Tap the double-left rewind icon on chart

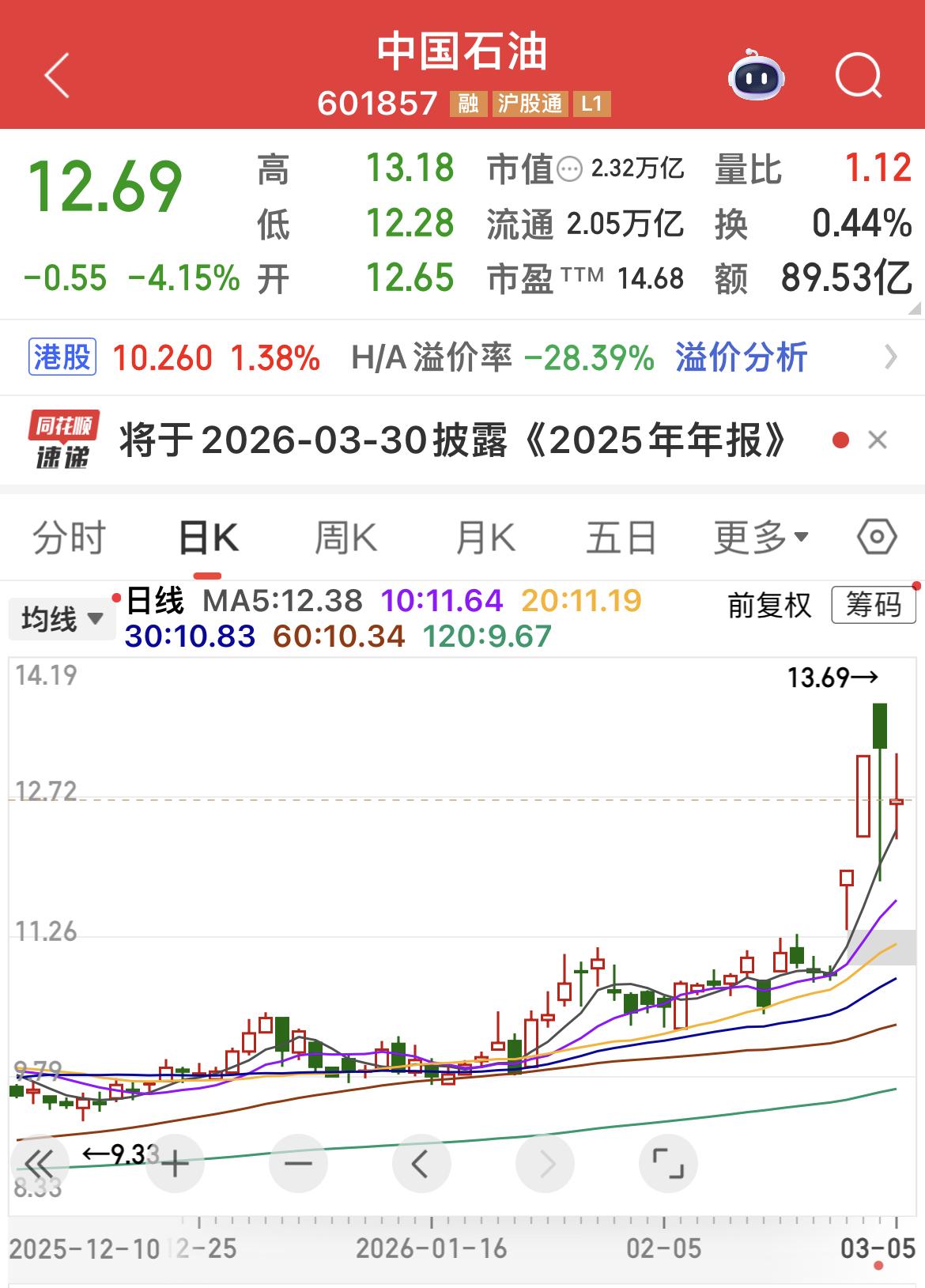37,1164
